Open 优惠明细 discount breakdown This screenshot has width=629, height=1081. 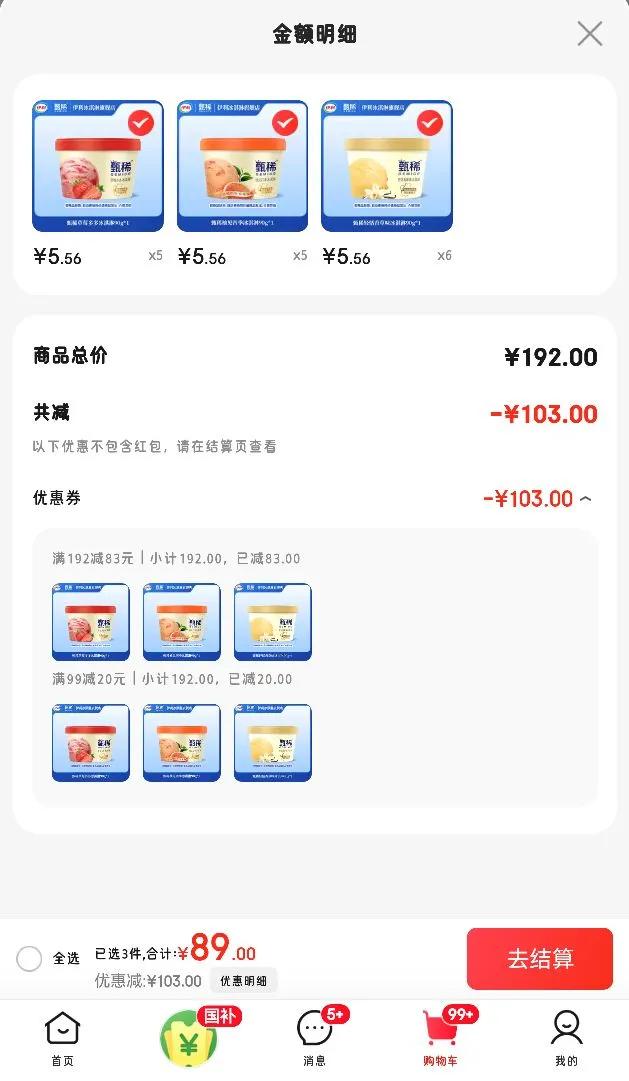pyautogui.click(x=243, y=981)
